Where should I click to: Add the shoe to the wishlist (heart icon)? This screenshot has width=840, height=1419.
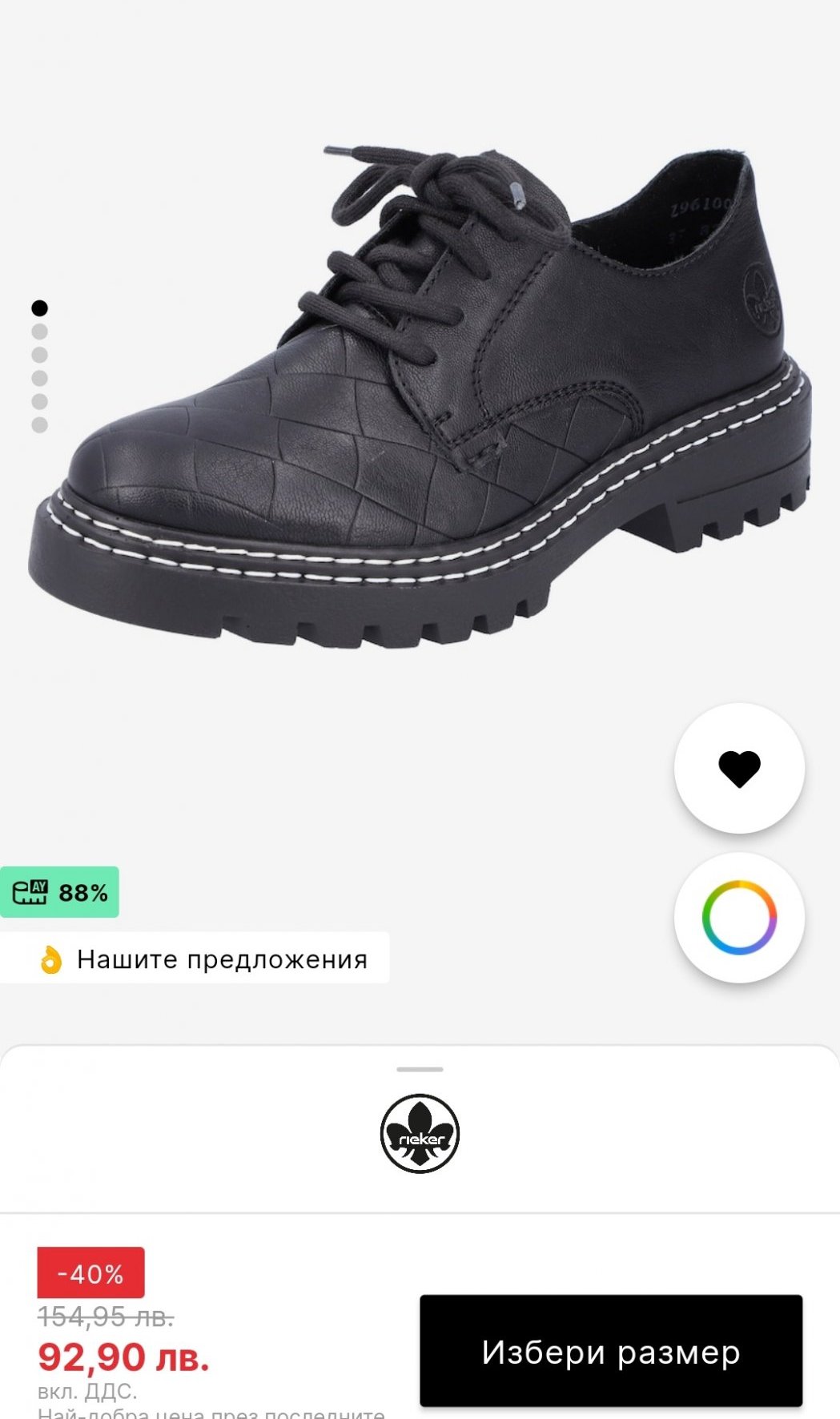(739, 769)
